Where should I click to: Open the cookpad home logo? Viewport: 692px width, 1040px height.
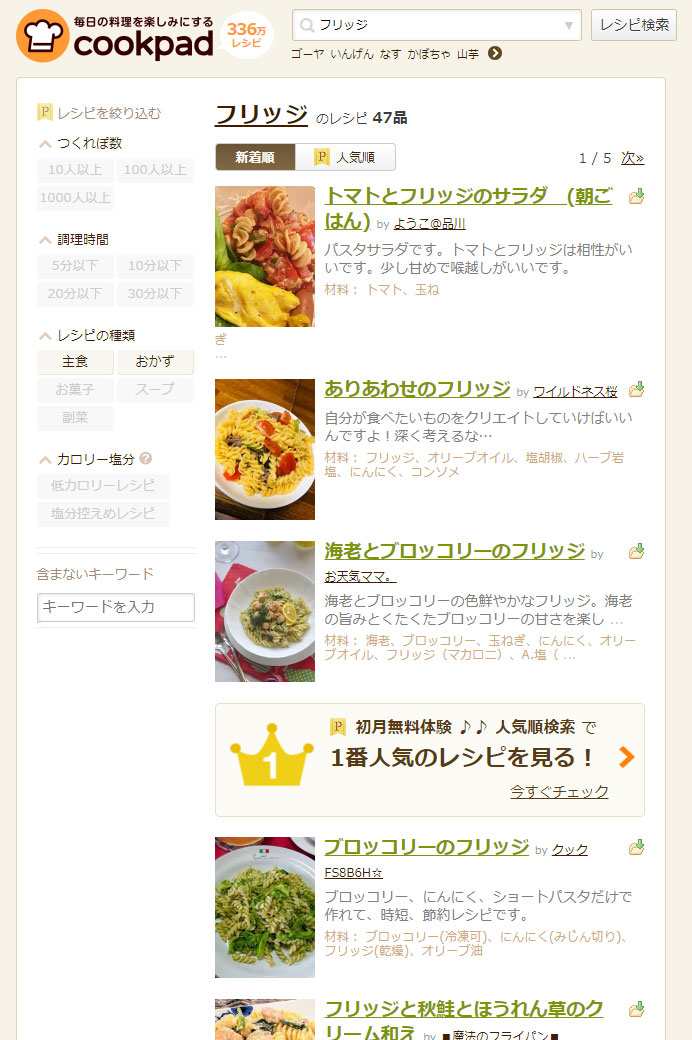(x=115, y=35)
